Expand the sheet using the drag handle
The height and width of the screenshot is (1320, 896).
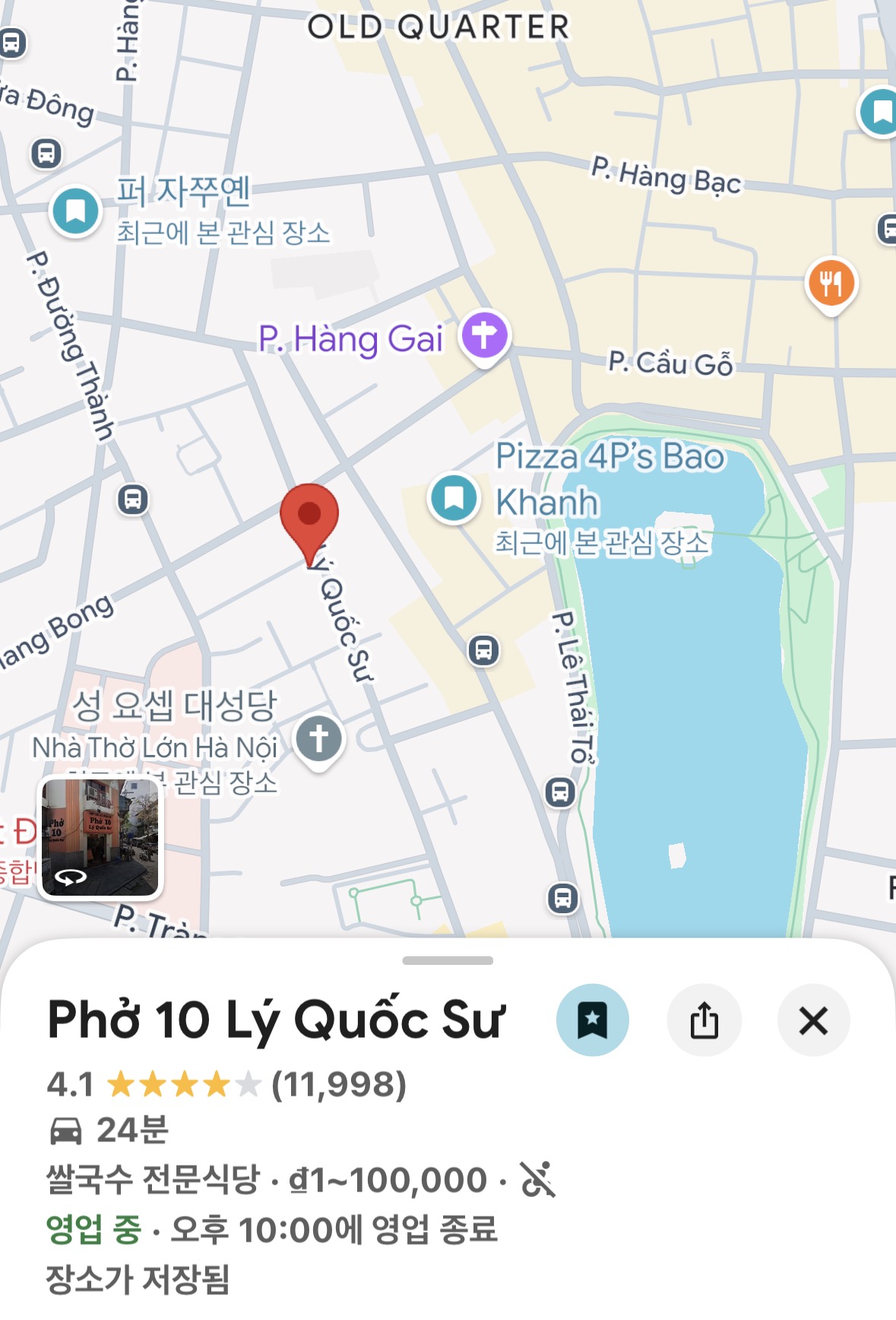pos(448,960)
